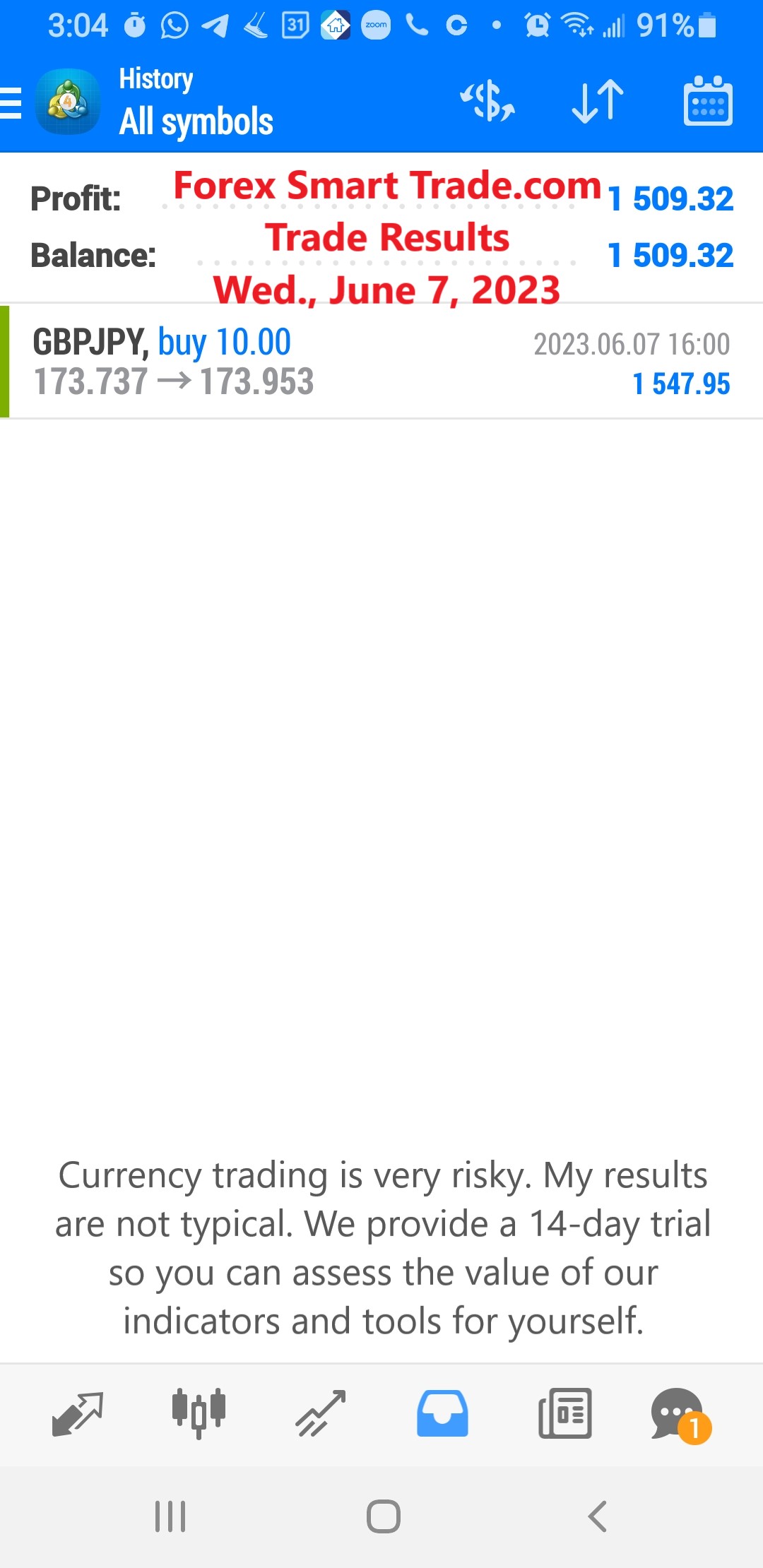The height and width of the screenshot is (1568, 763).
Task: Go back using system back button
Action: (x=598, y=1516)
